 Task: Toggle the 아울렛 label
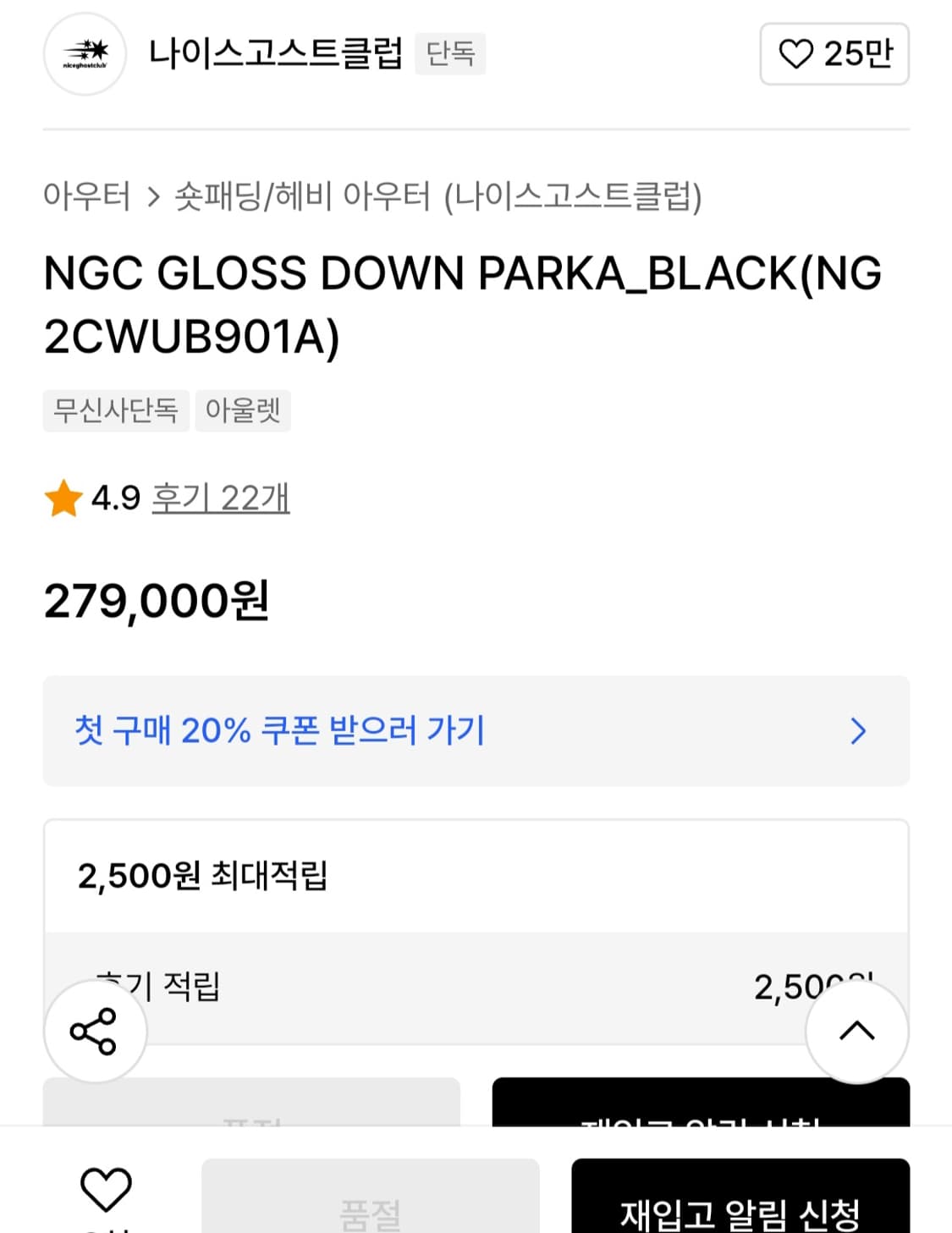click(x=242, y=411)
